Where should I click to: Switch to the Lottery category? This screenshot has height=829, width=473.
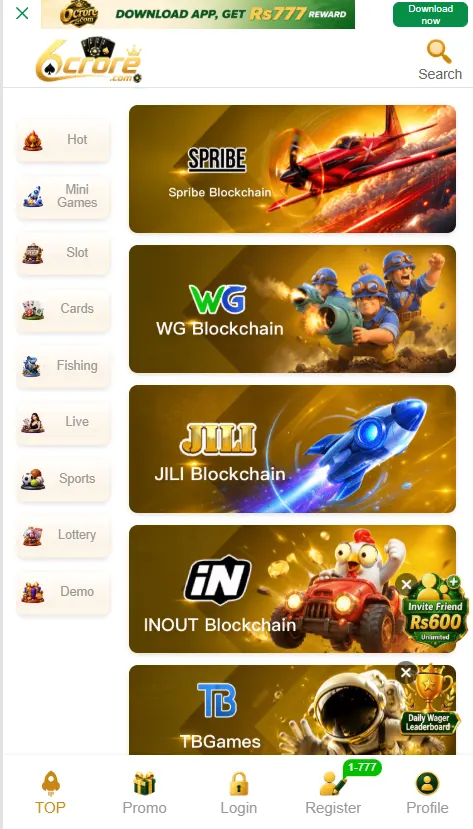click(x=63, y=535)
